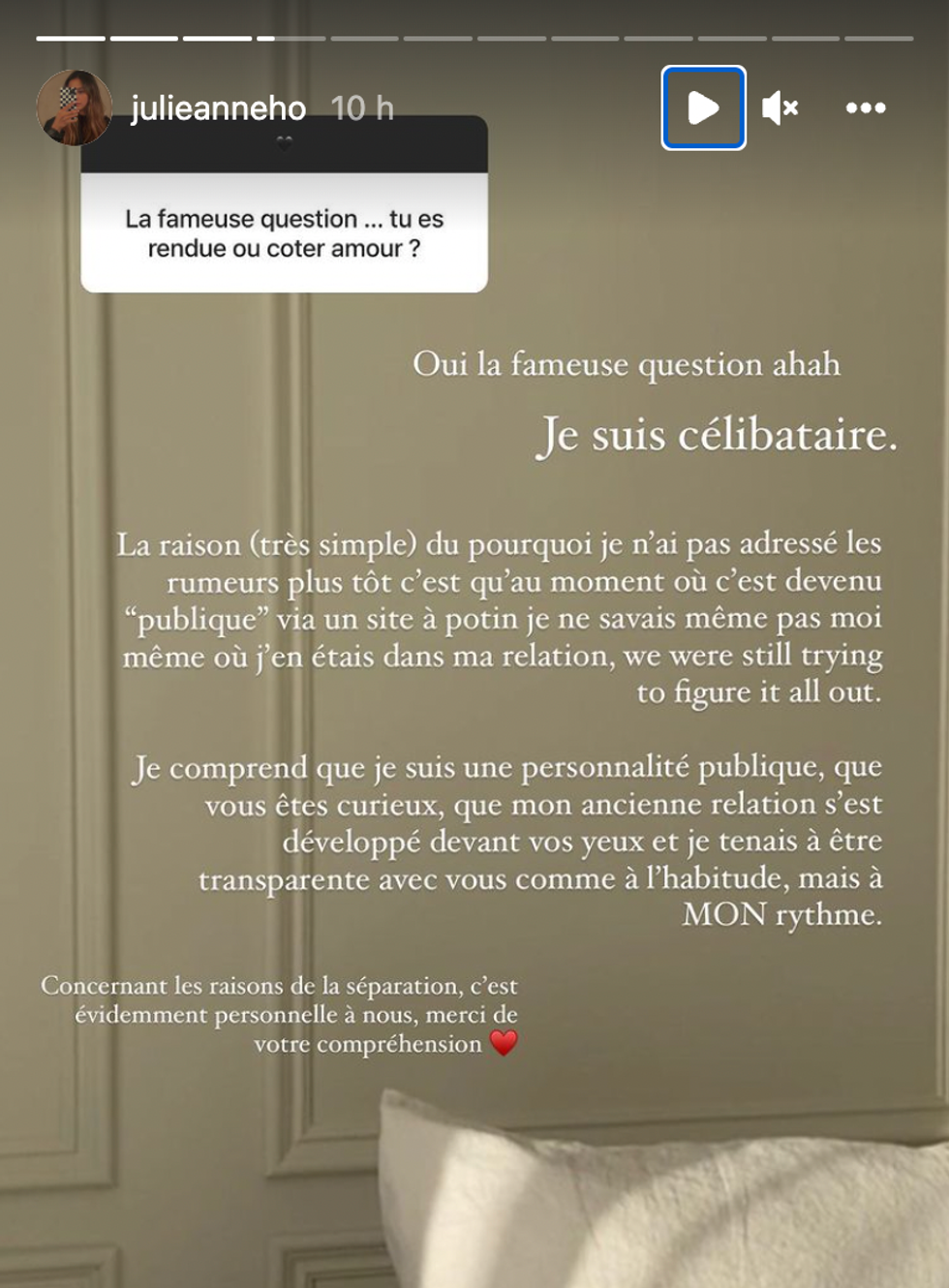Tap the paragraph about the séparation reasons
The image size is (949, 1288).
(283, 1012)
